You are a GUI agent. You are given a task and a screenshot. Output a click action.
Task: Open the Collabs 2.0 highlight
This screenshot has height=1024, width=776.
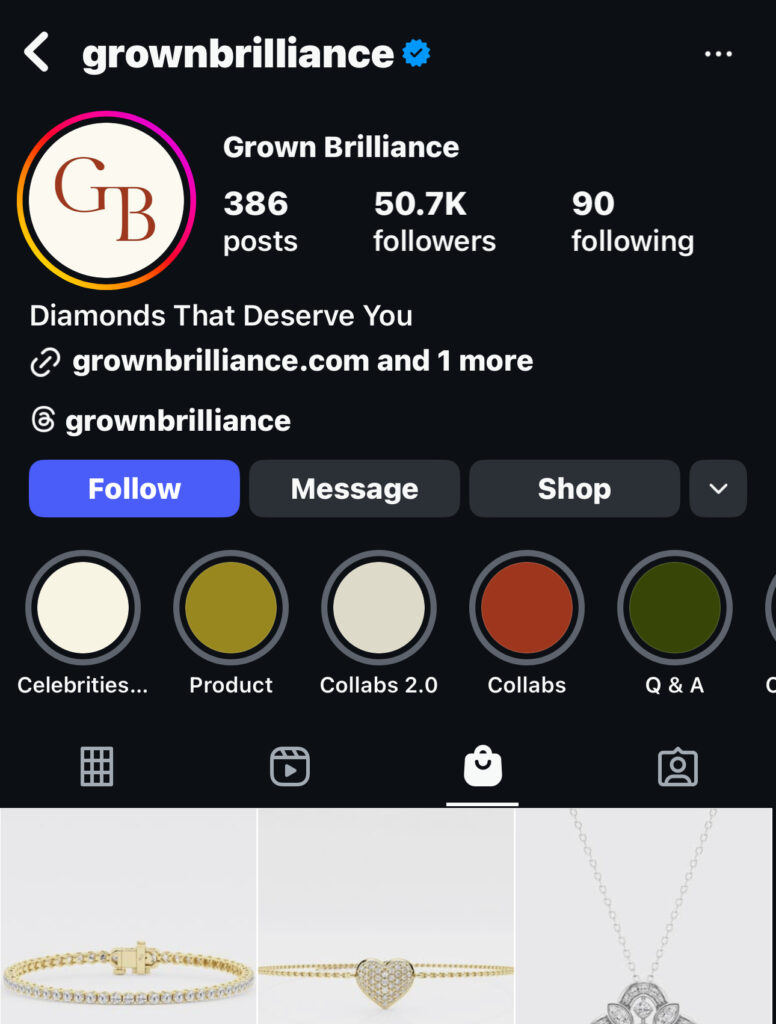pos(379,608)
